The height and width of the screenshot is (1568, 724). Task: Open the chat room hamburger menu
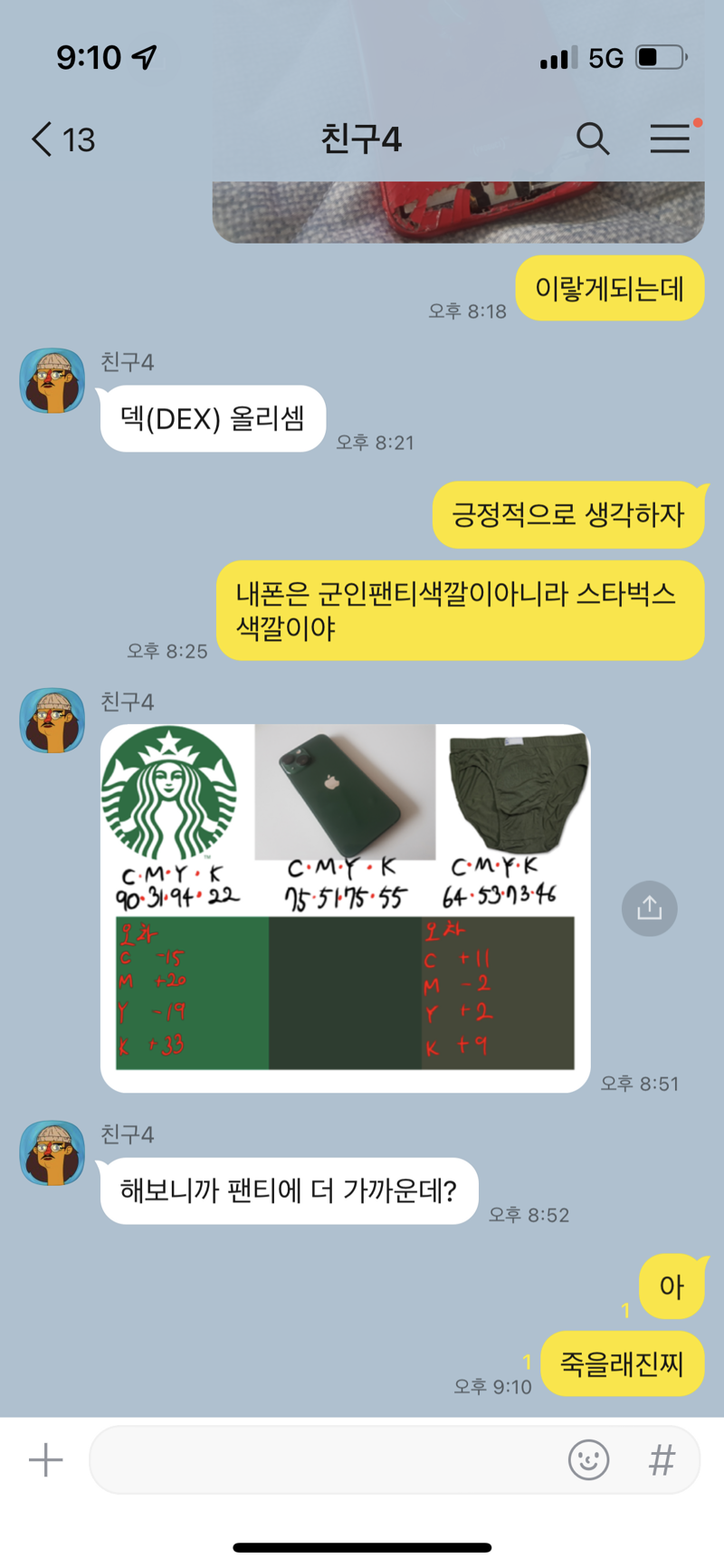tap(670, 139)
